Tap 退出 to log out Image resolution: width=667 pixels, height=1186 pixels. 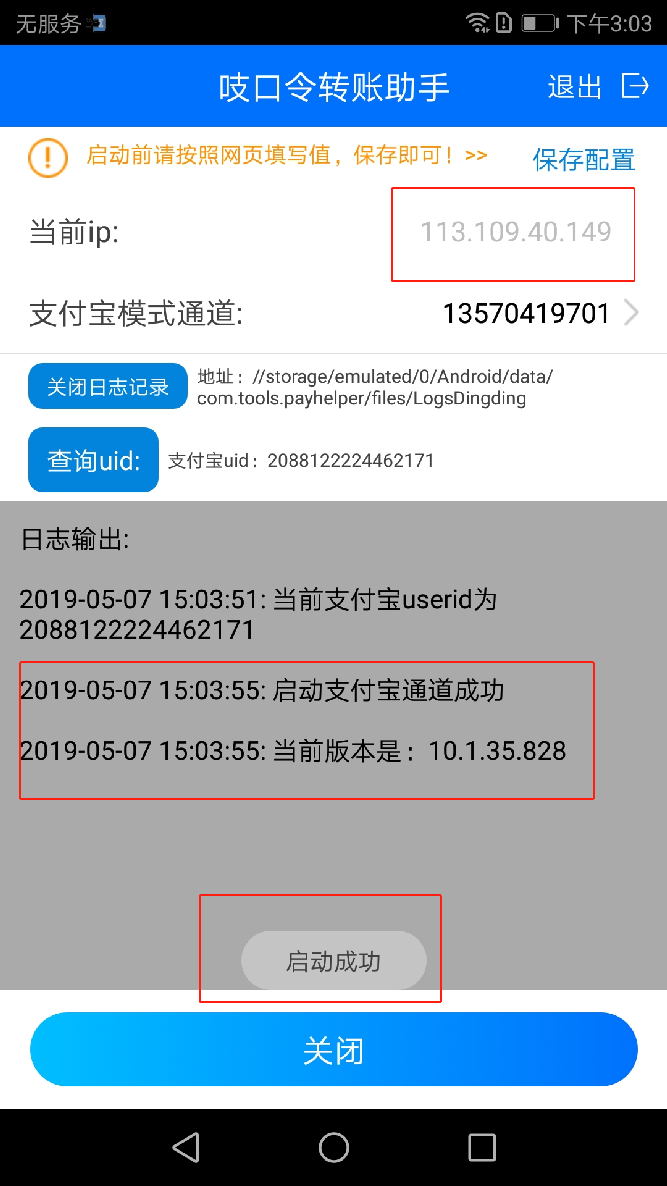tap(598, 87)
